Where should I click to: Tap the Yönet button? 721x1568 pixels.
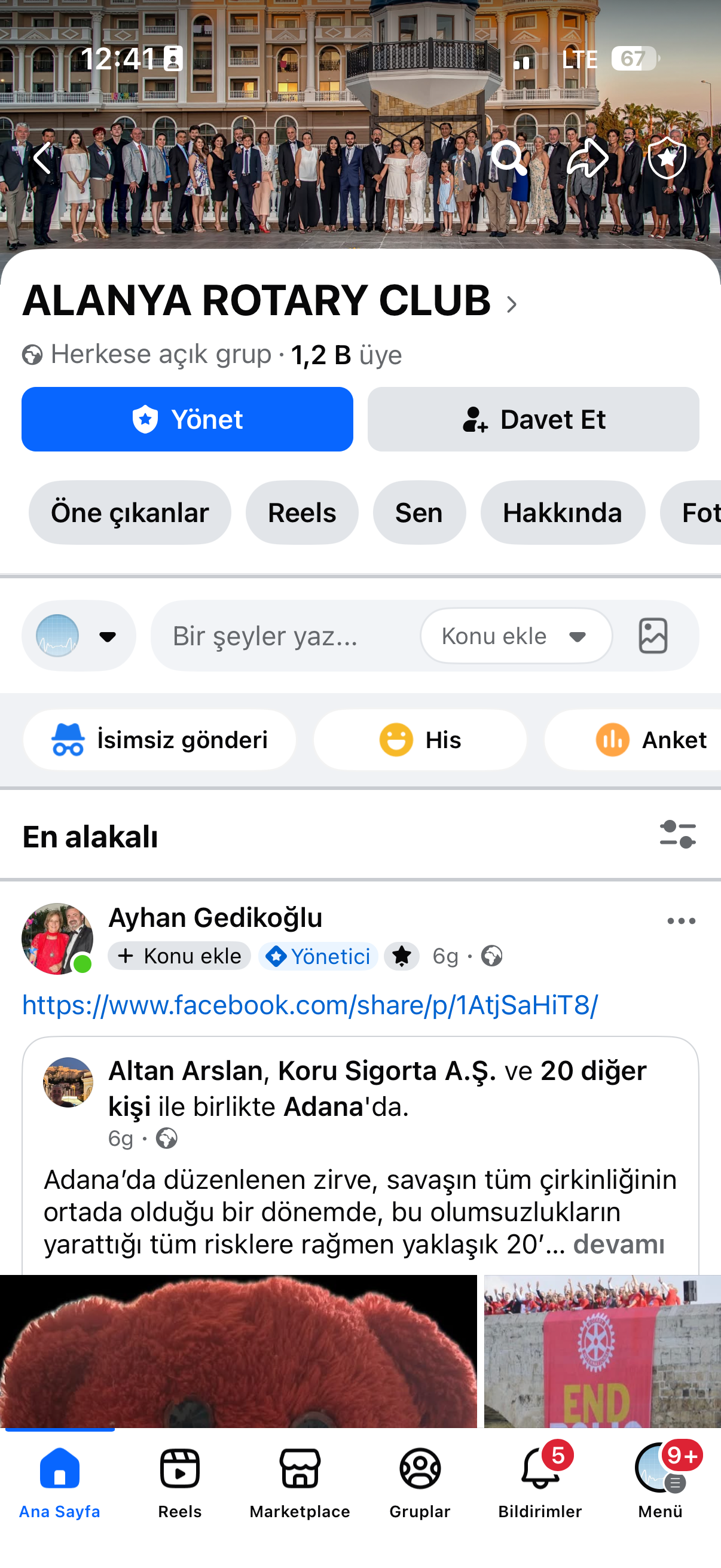pyautogui.click(x=187, y=419)
